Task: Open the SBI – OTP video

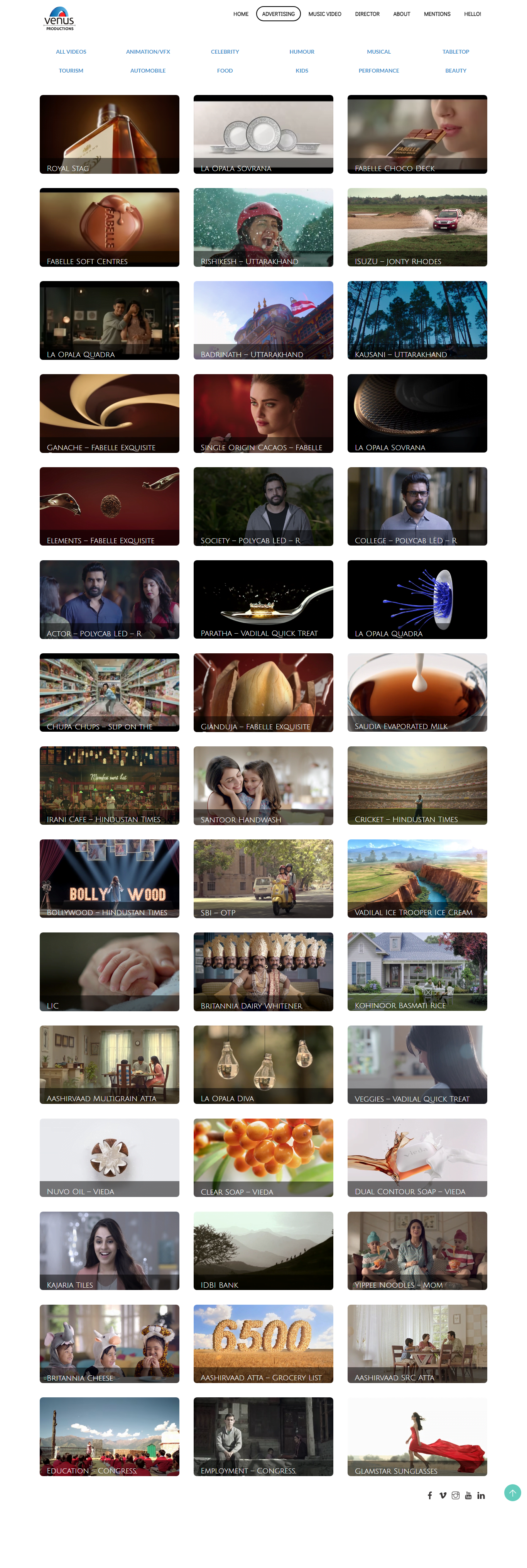Action: click(x=263, y=878)
